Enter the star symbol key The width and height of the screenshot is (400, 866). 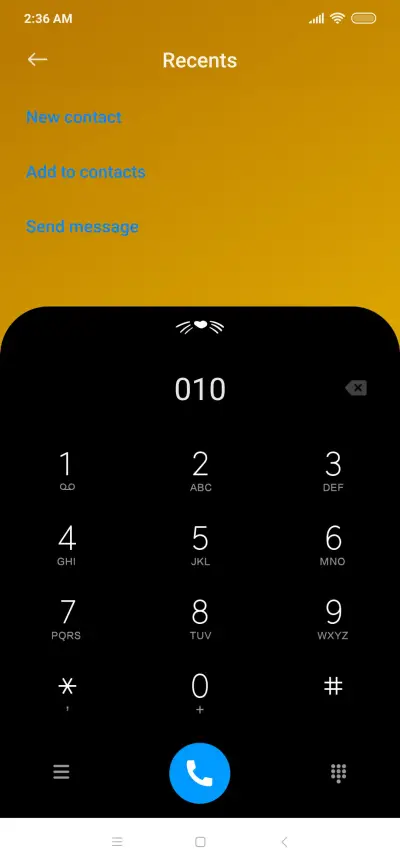[x=67, y=693]
